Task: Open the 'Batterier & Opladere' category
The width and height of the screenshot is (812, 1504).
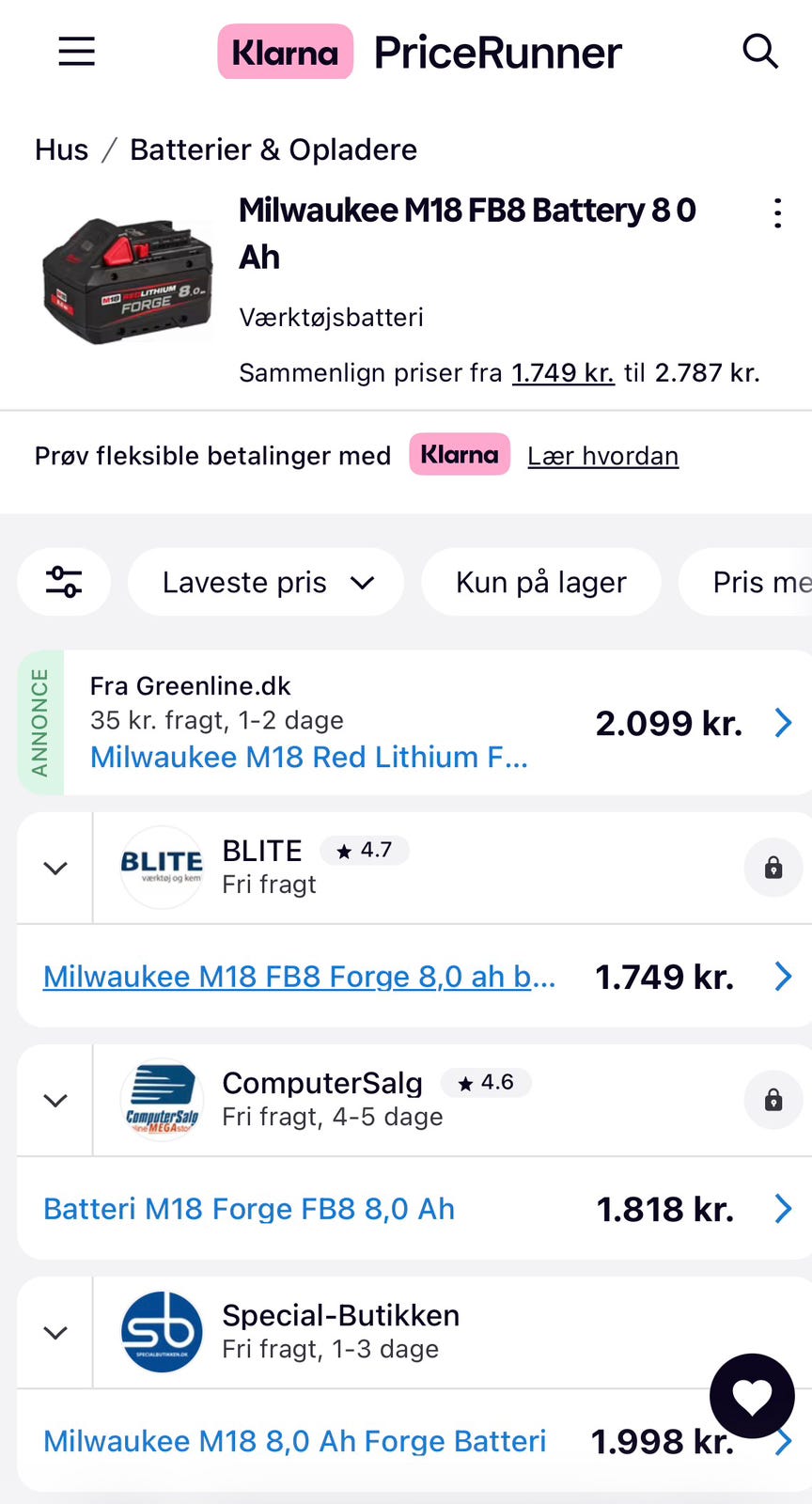Action: [x=273, y=149]
